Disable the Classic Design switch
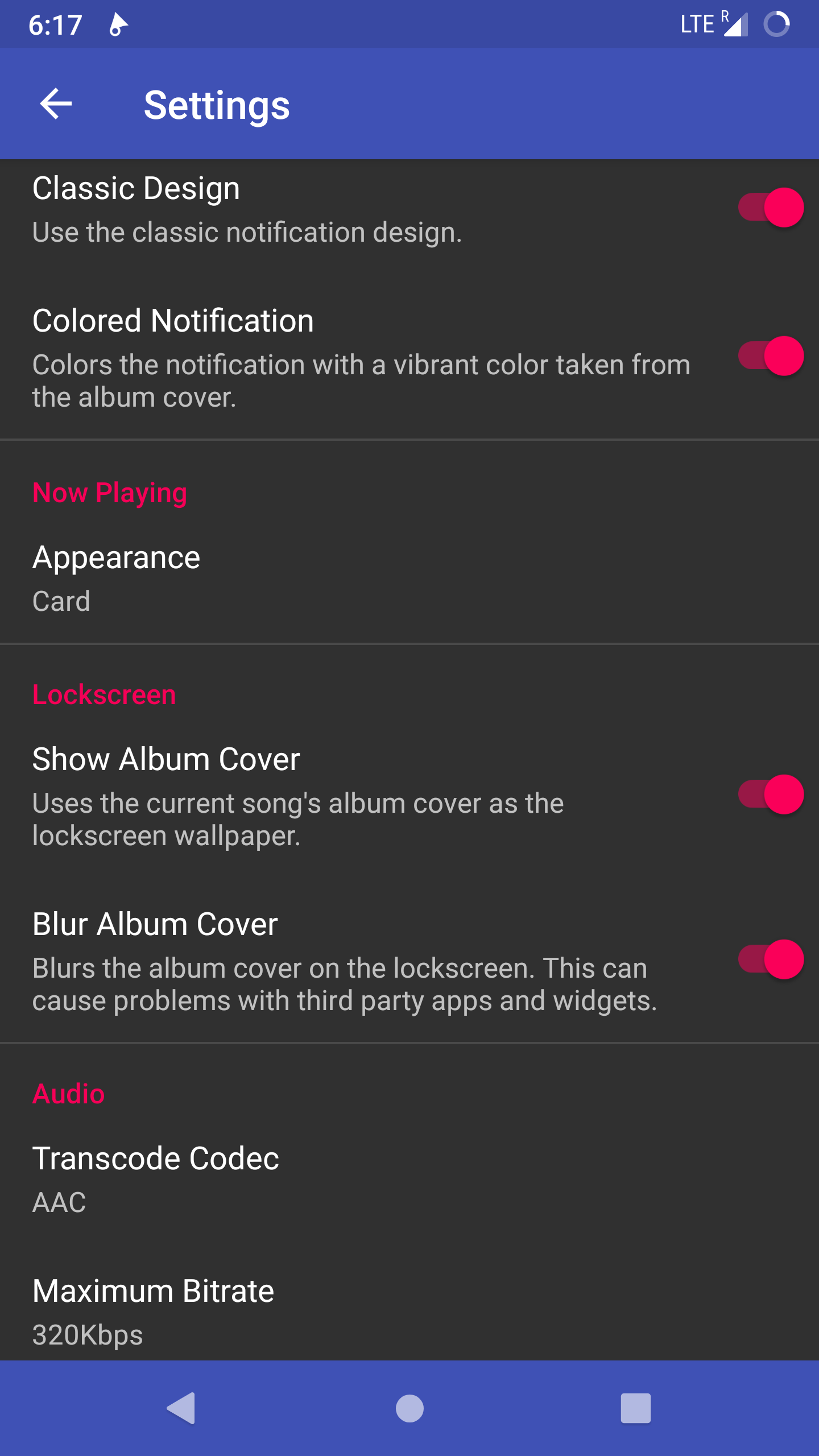The width and height of the screenshot is (819, 1456). coord(770,208)
